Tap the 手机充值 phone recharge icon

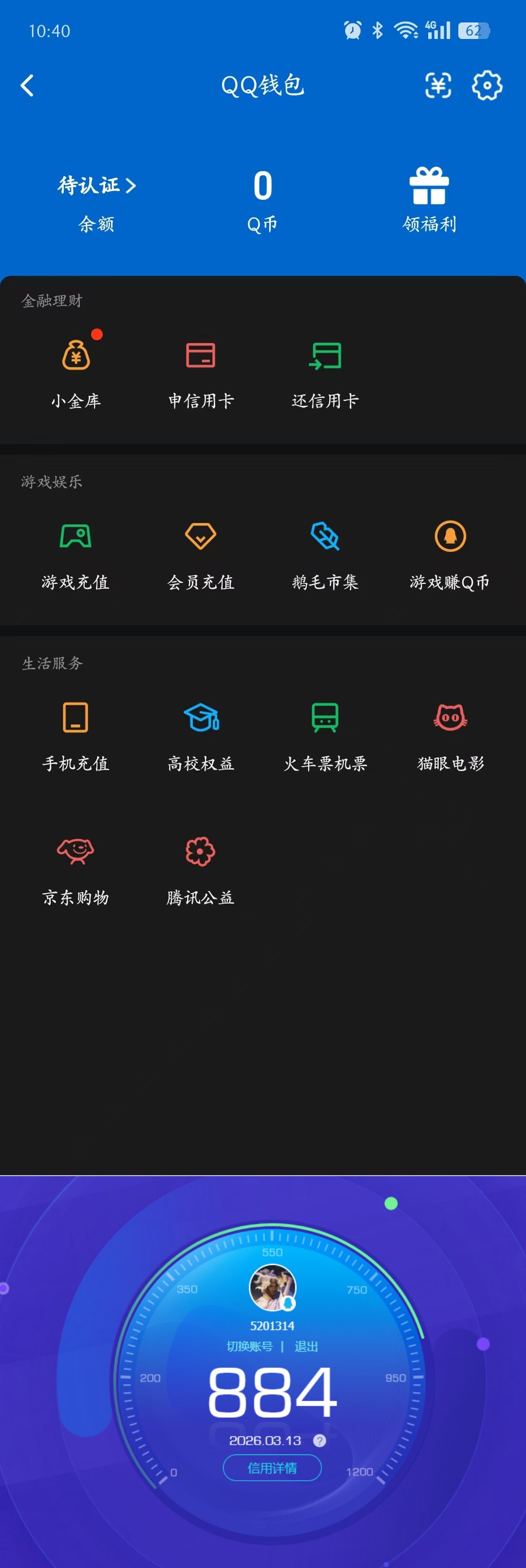75,719
